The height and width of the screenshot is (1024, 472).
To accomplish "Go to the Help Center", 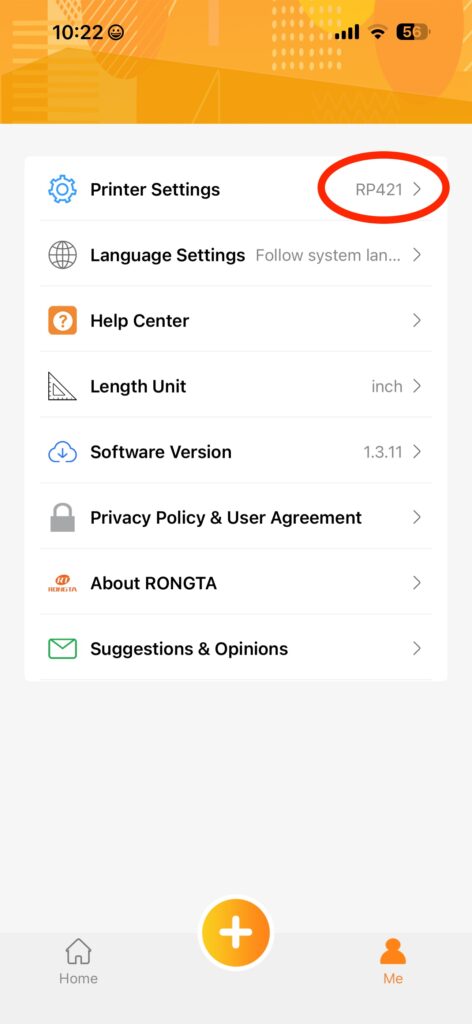I will [x=236, y=320].
